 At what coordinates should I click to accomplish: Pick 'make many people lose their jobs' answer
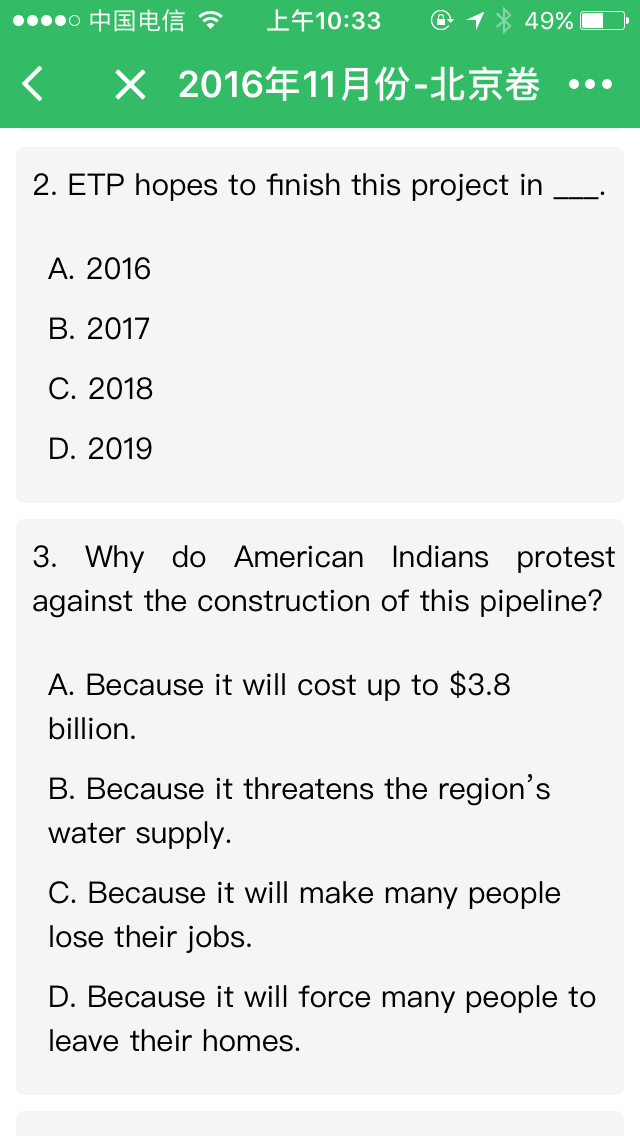pos(303,914)
